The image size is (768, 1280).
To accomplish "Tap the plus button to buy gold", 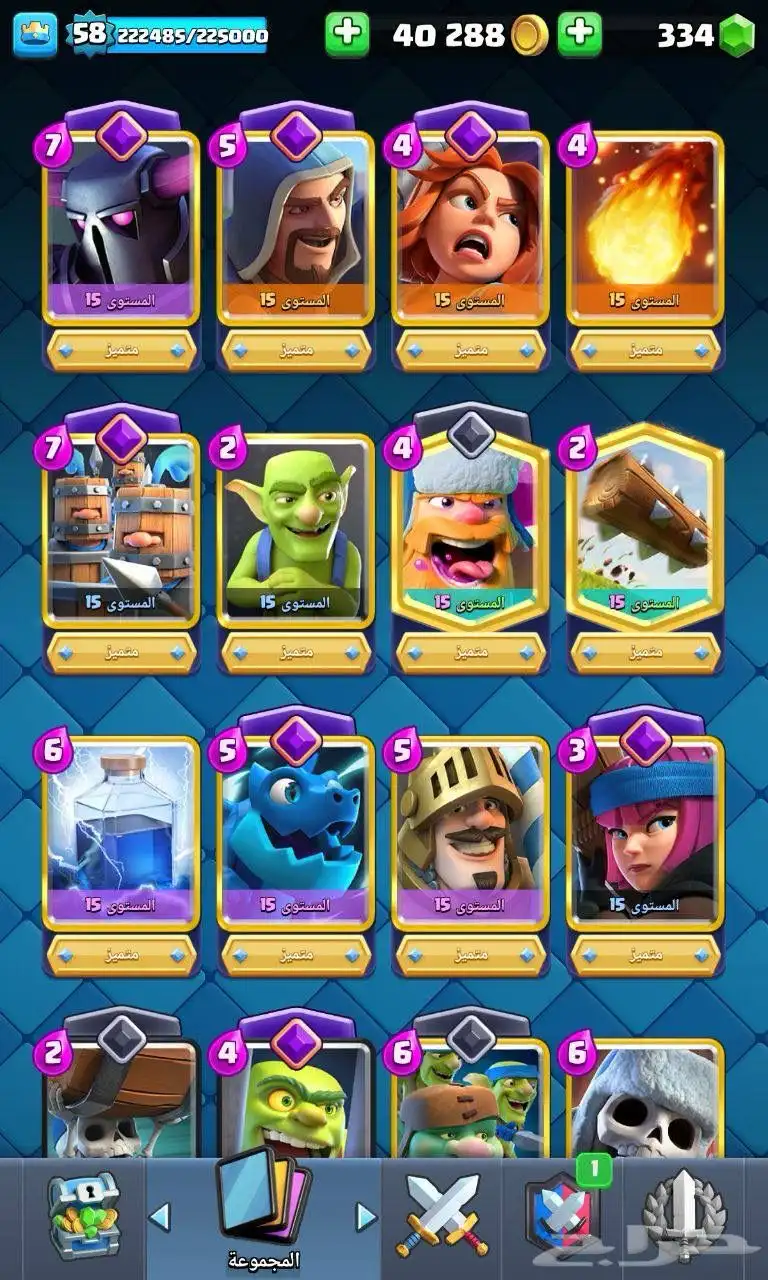I will tap(580, 35).
